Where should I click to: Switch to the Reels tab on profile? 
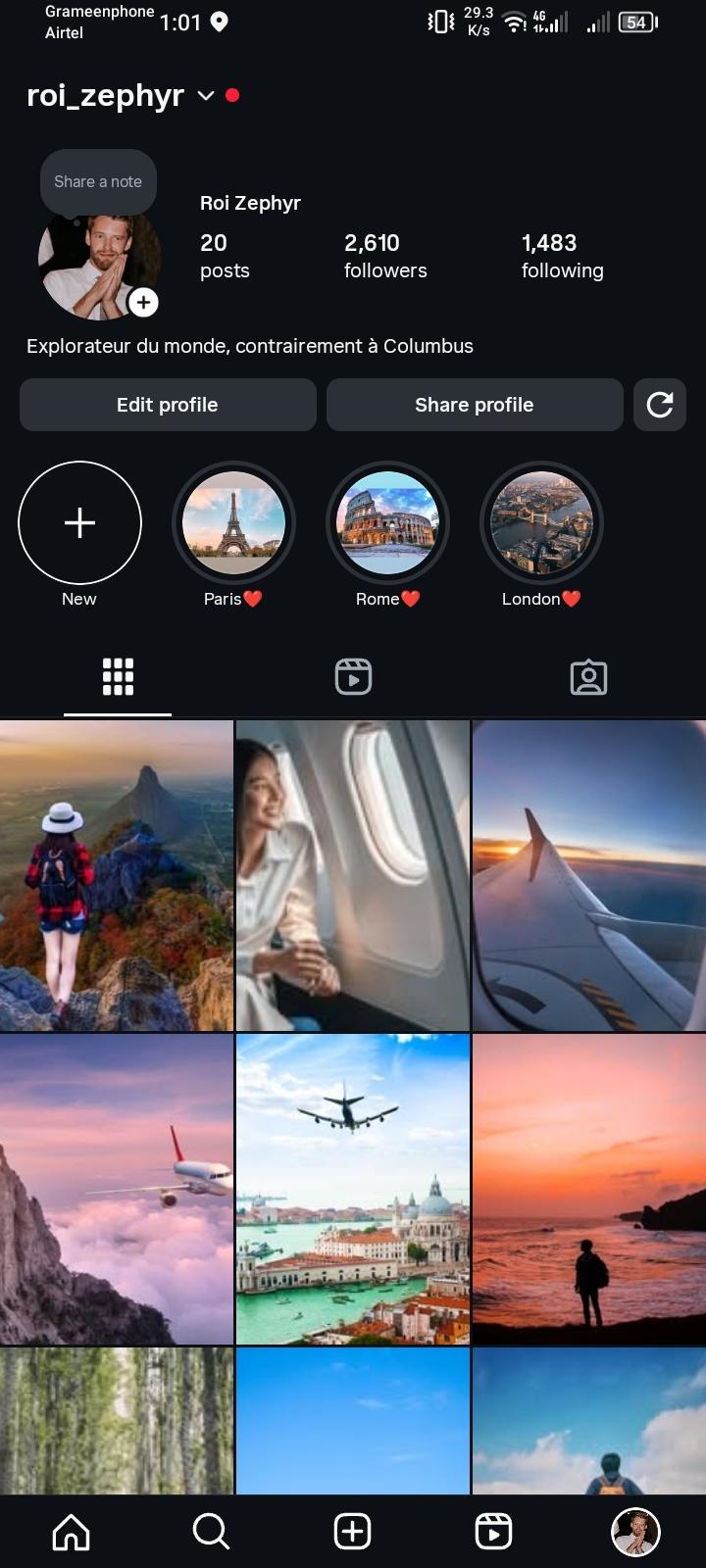tap(353, 677)
